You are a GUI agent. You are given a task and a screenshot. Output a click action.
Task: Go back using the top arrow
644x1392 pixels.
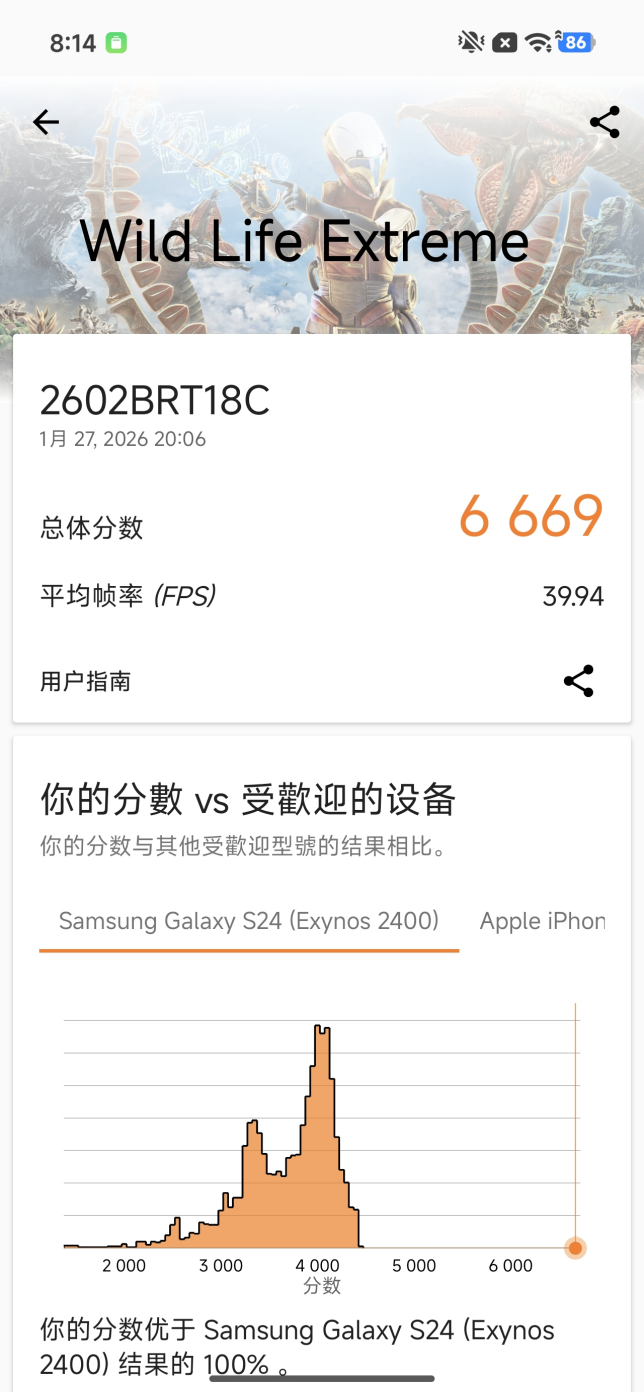(46, 122)
